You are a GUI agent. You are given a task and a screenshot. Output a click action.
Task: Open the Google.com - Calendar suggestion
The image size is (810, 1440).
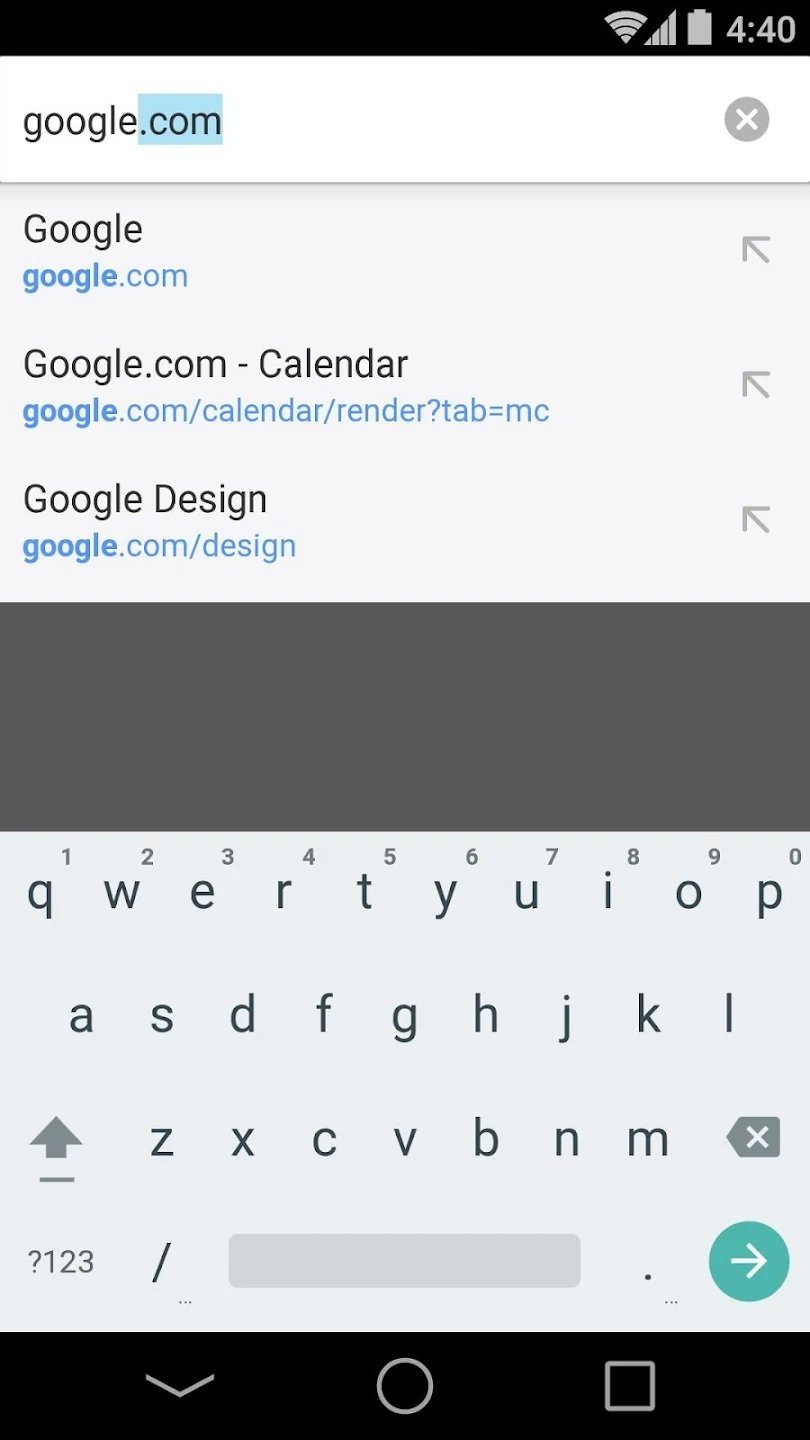(x=300, y=385)
